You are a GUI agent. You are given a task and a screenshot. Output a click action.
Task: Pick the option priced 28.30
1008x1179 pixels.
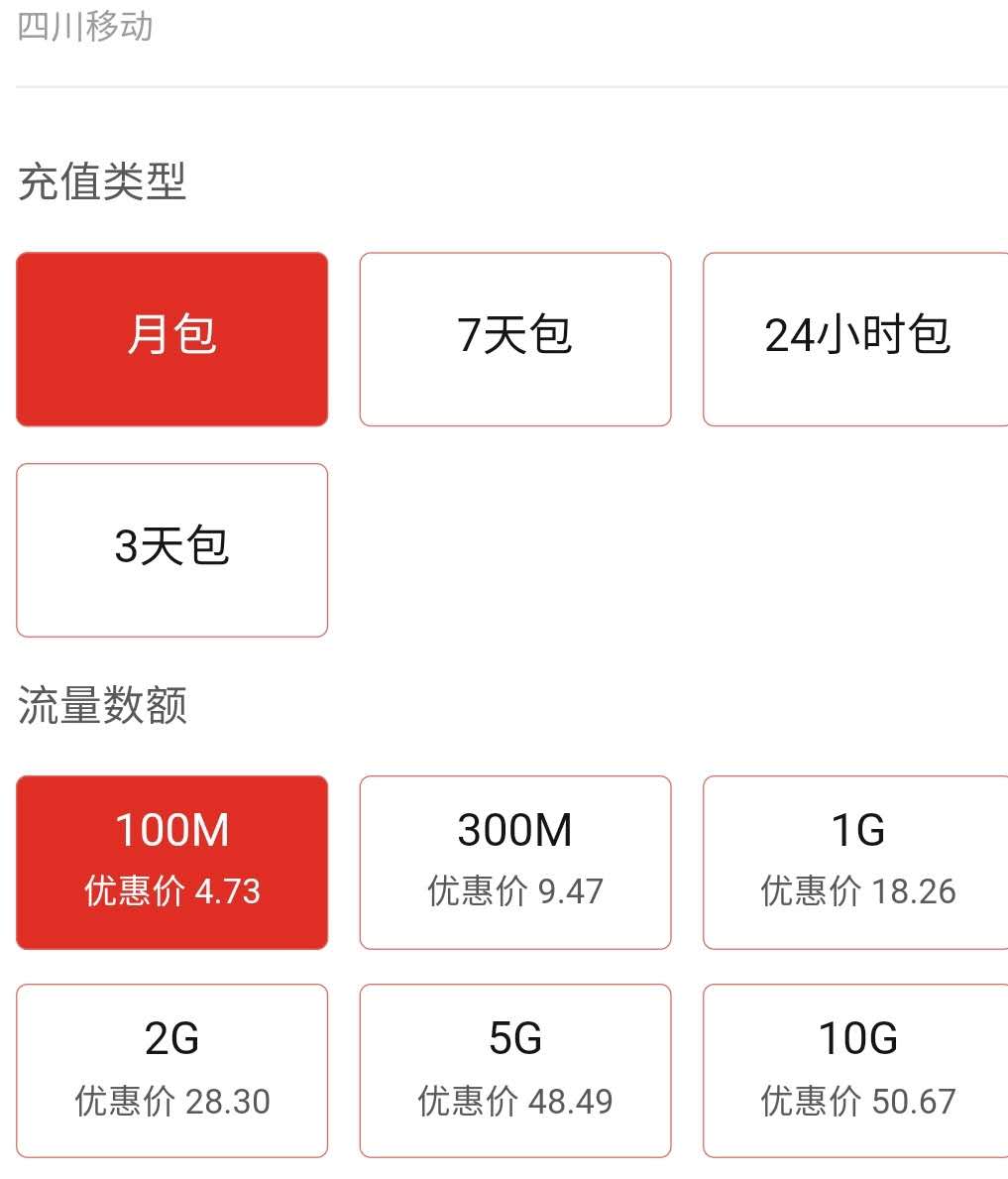170,1101
